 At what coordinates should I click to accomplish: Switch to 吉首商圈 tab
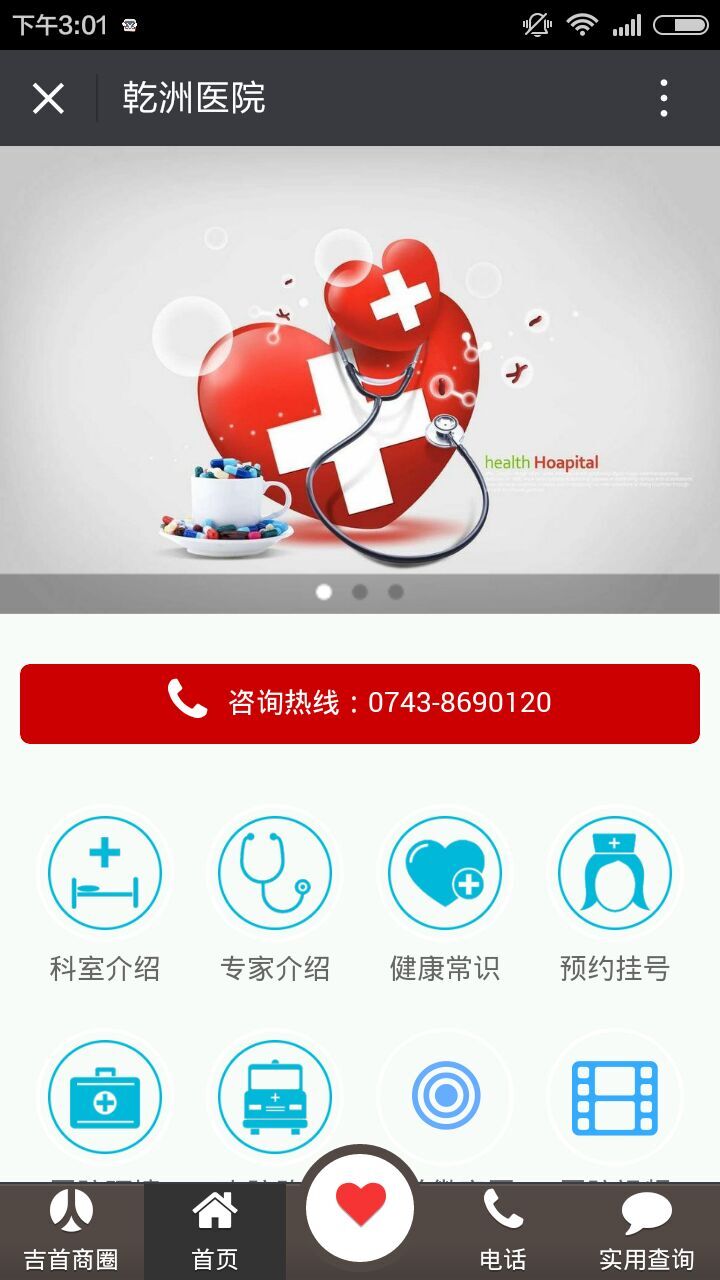pos(71,1232)
